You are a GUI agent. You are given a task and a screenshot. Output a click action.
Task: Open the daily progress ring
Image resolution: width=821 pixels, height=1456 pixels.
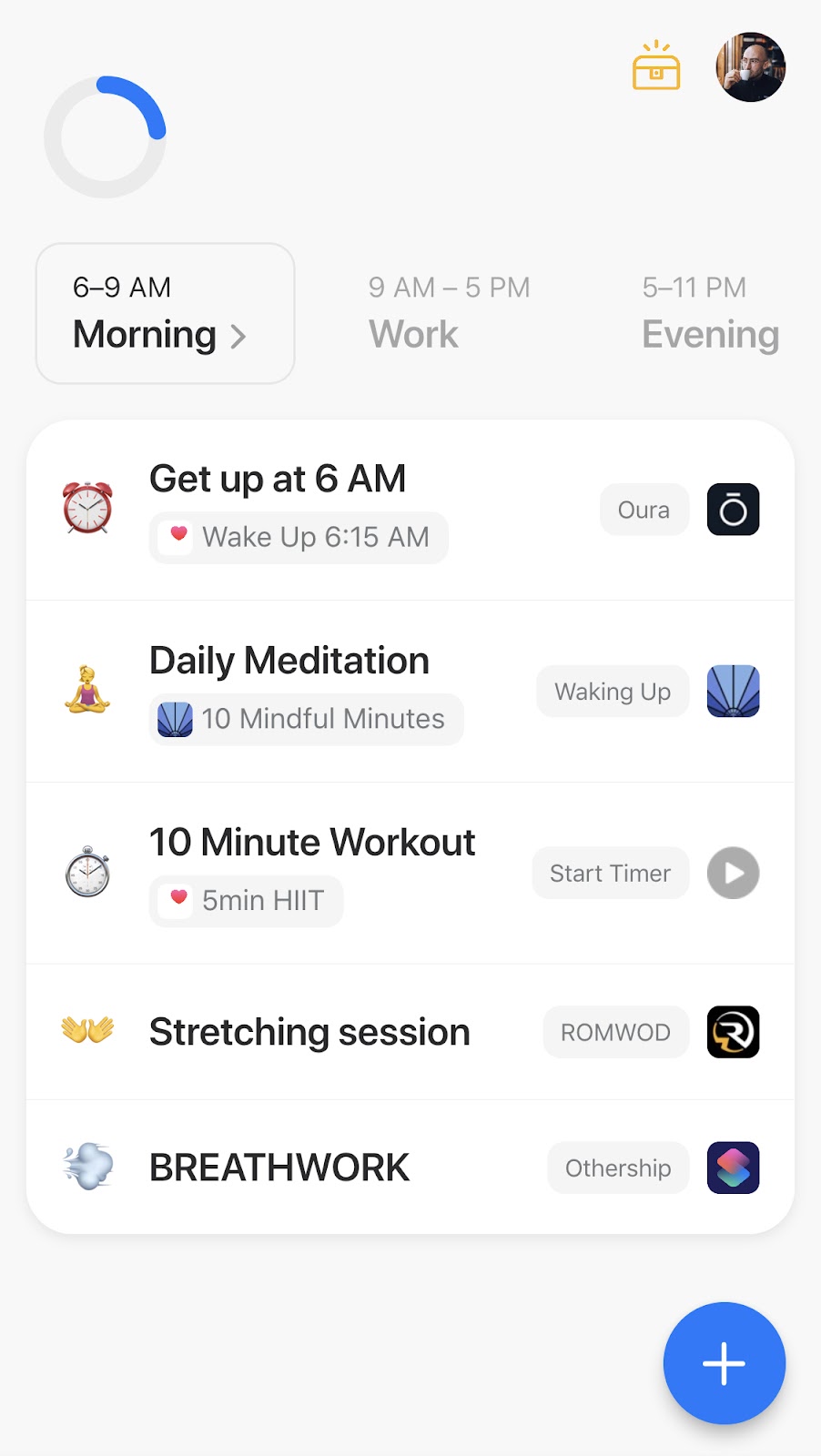tap(106, 137)
